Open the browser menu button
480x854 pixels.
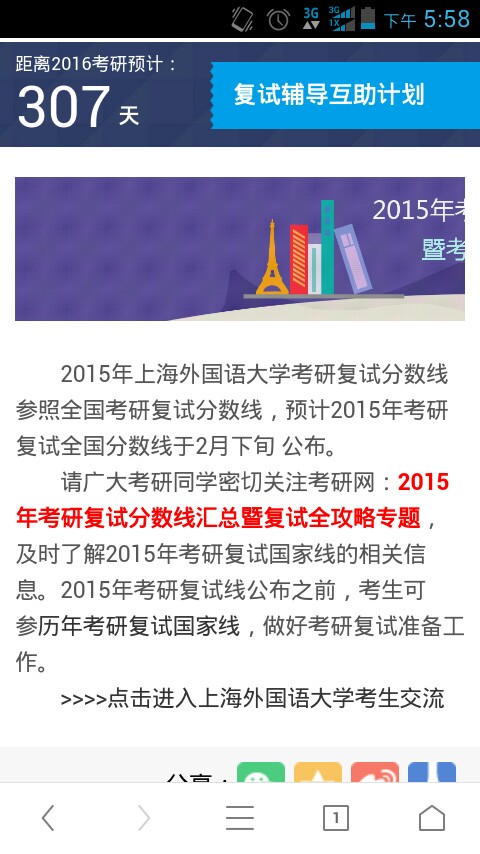(240, 818)
